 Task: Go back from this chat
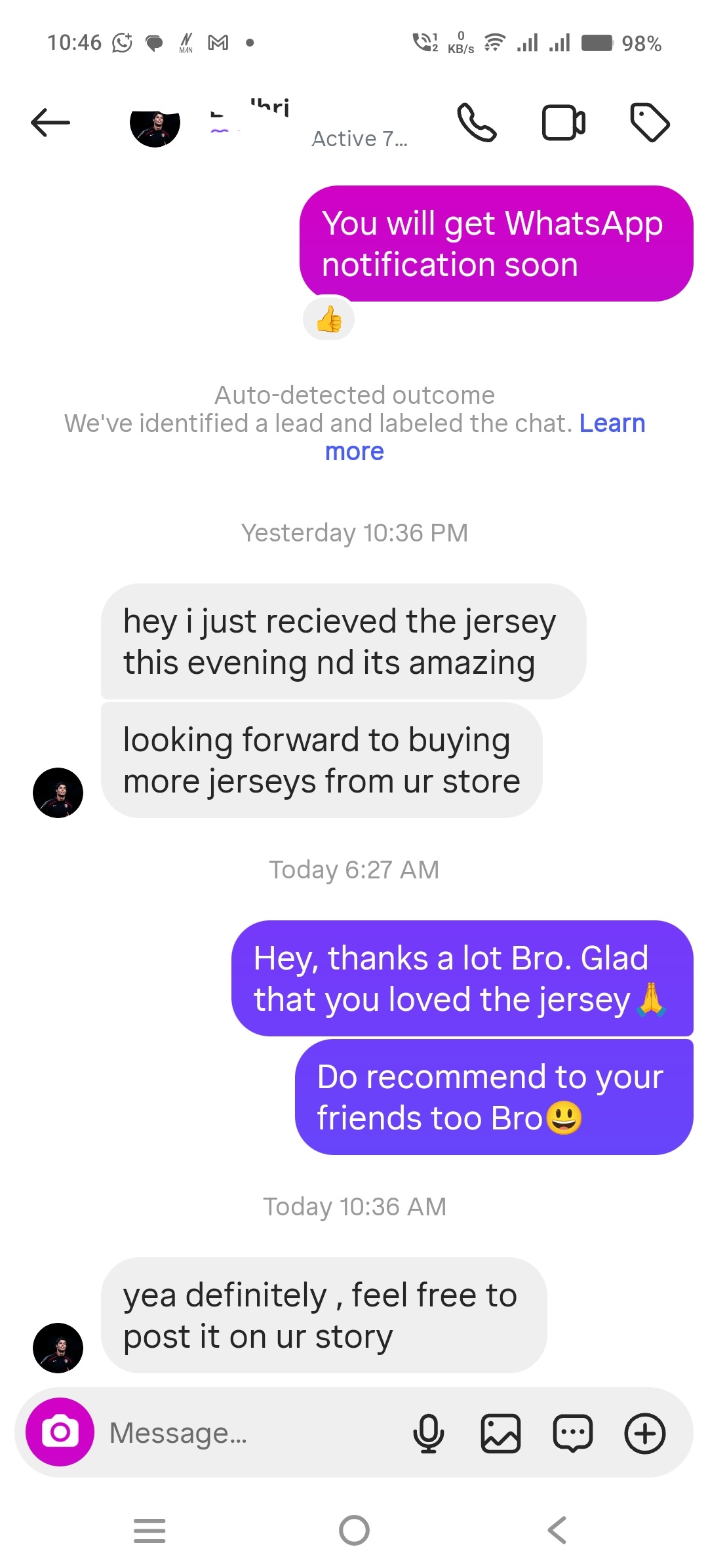50,123
